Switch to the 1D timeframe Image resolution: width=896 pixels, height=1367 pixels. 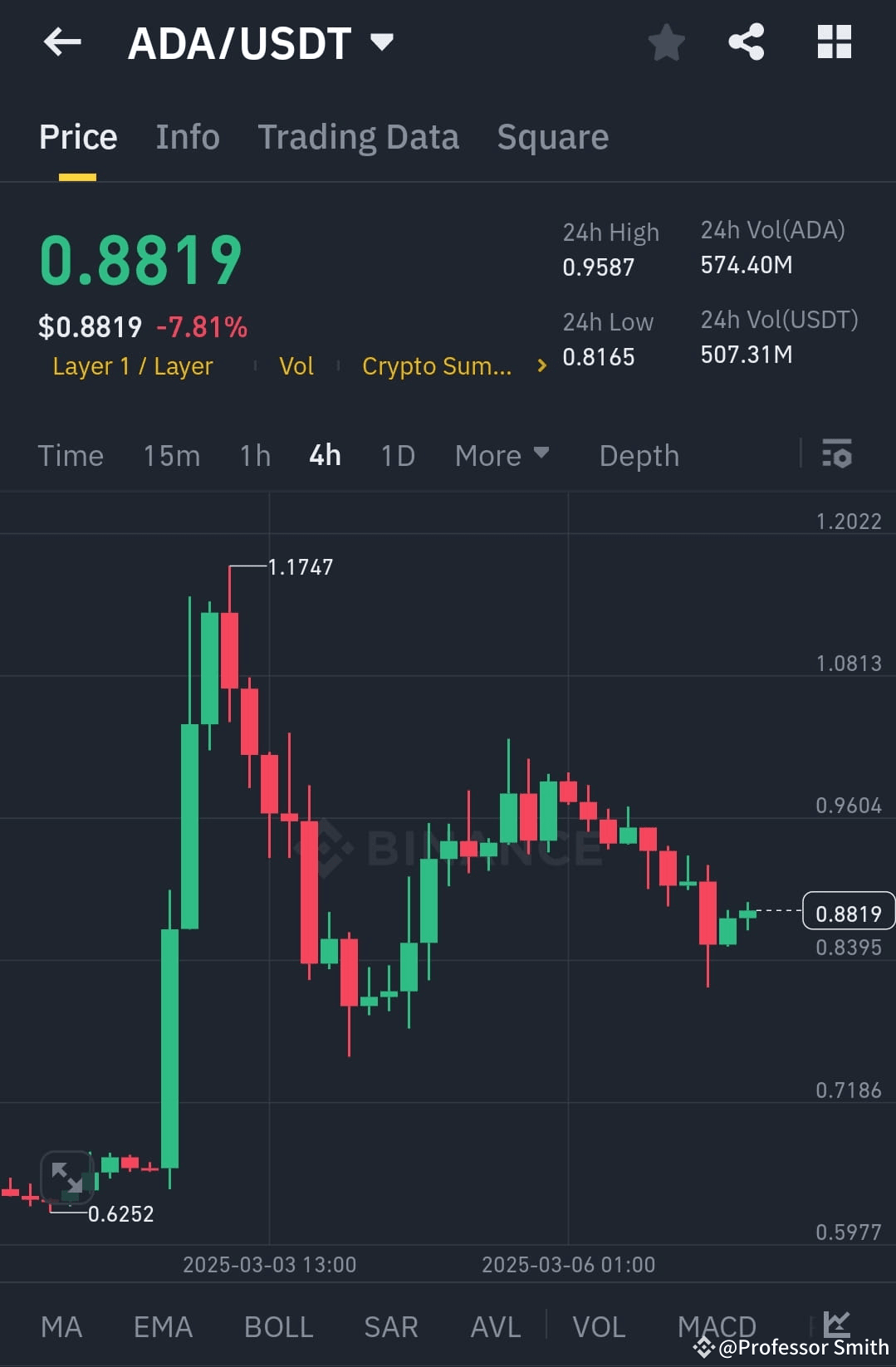click(x=396, y=455)
